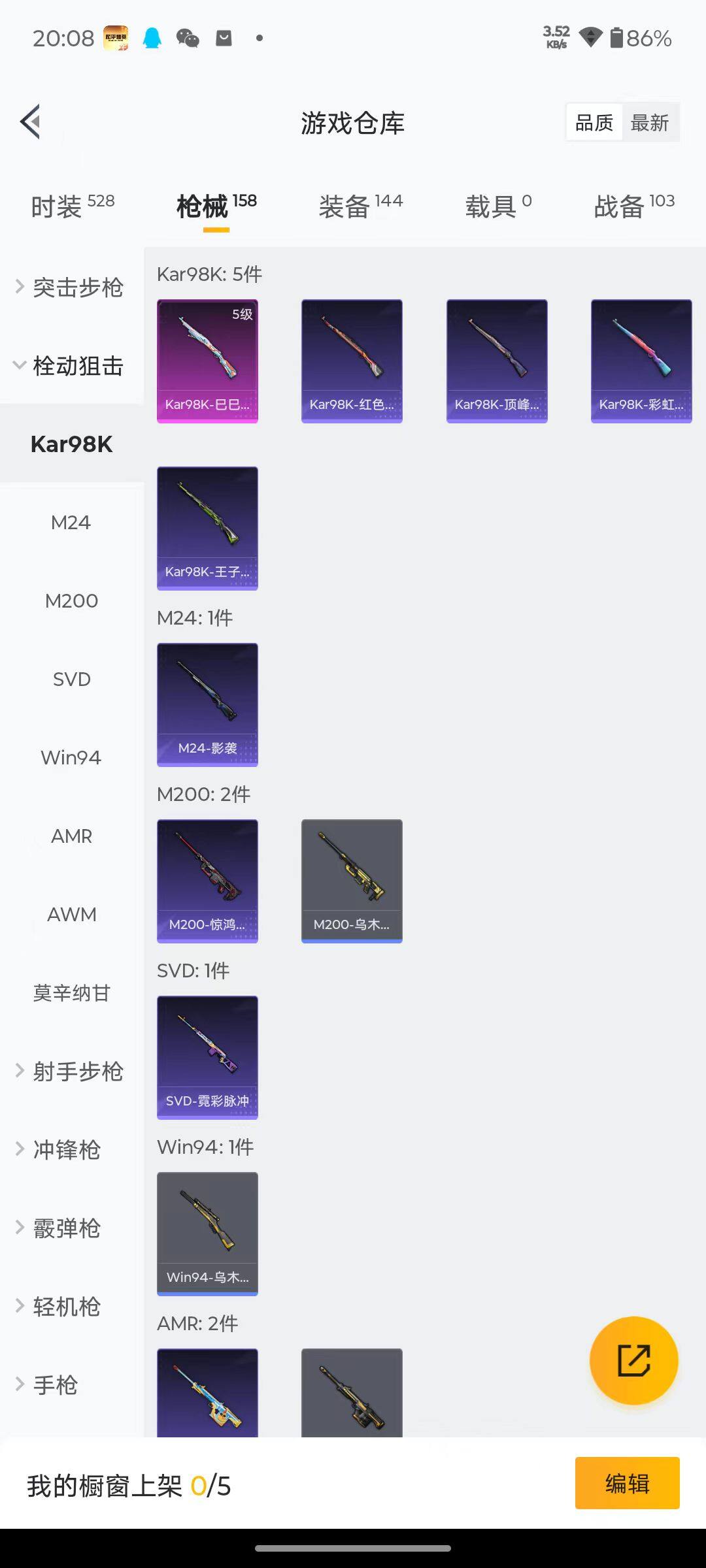706x1568 pixels.
Task: Switch to the 战备 tab
Action: [633, 206]
